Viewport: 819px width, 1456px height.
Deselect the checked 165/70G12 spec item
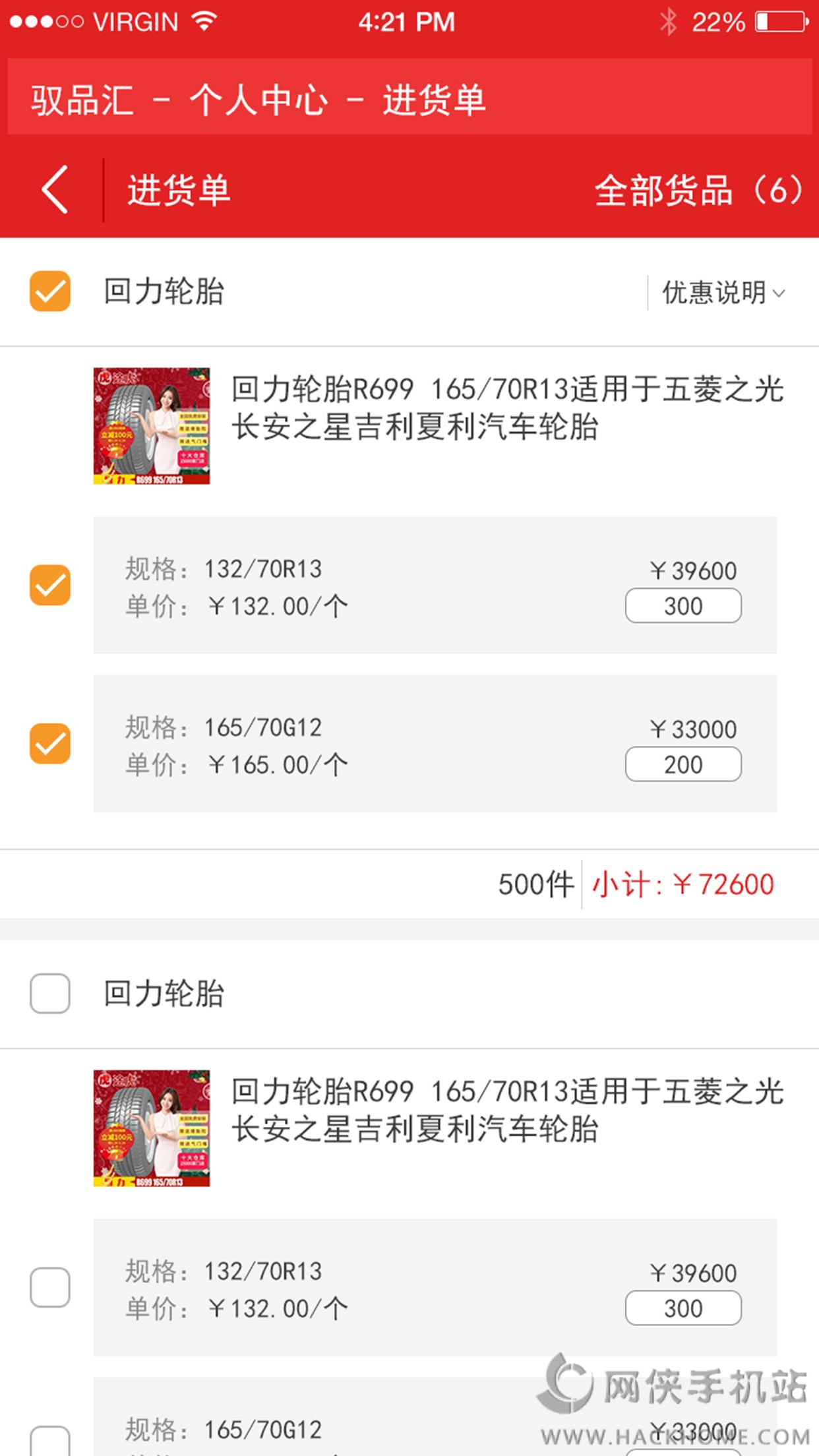coord(50,743)
